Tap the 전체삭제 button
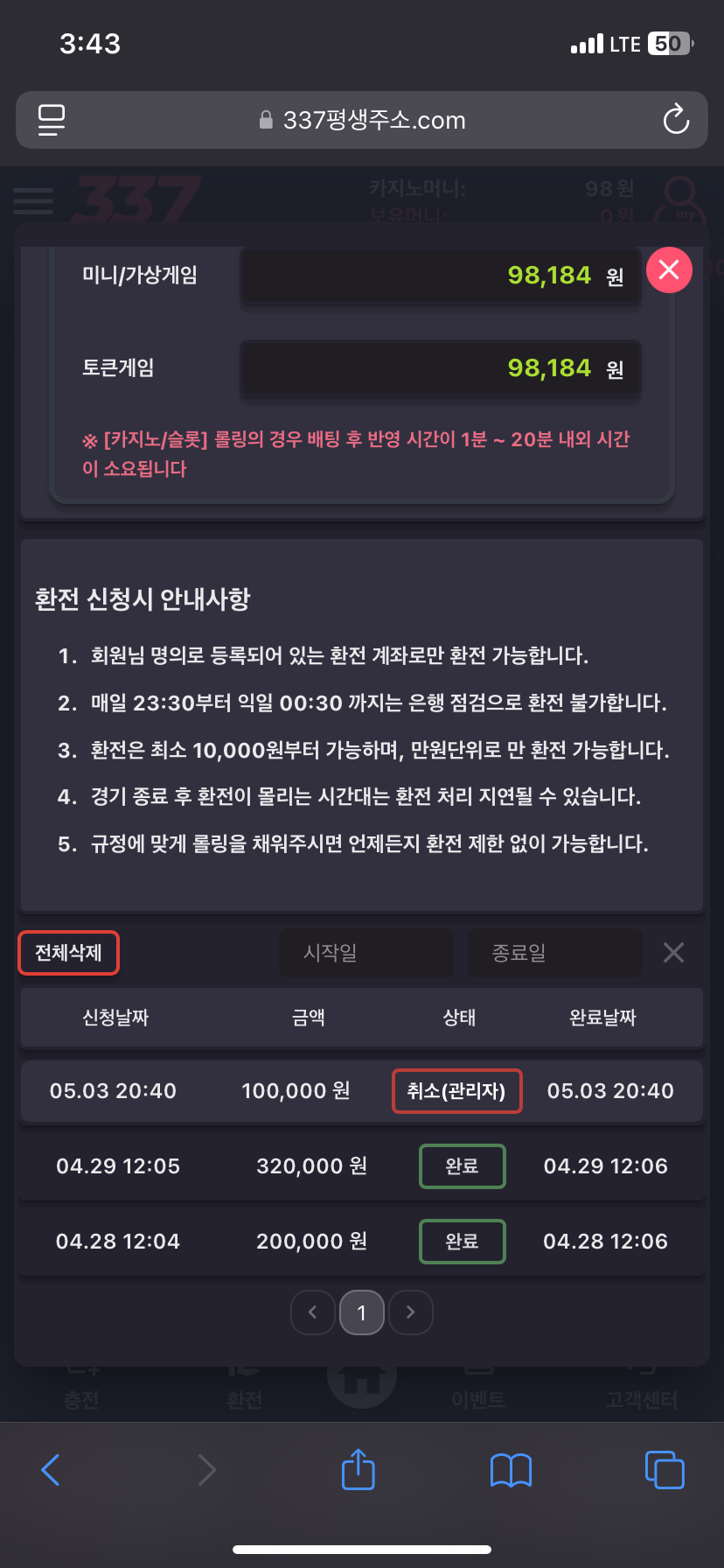 point(68,953)
